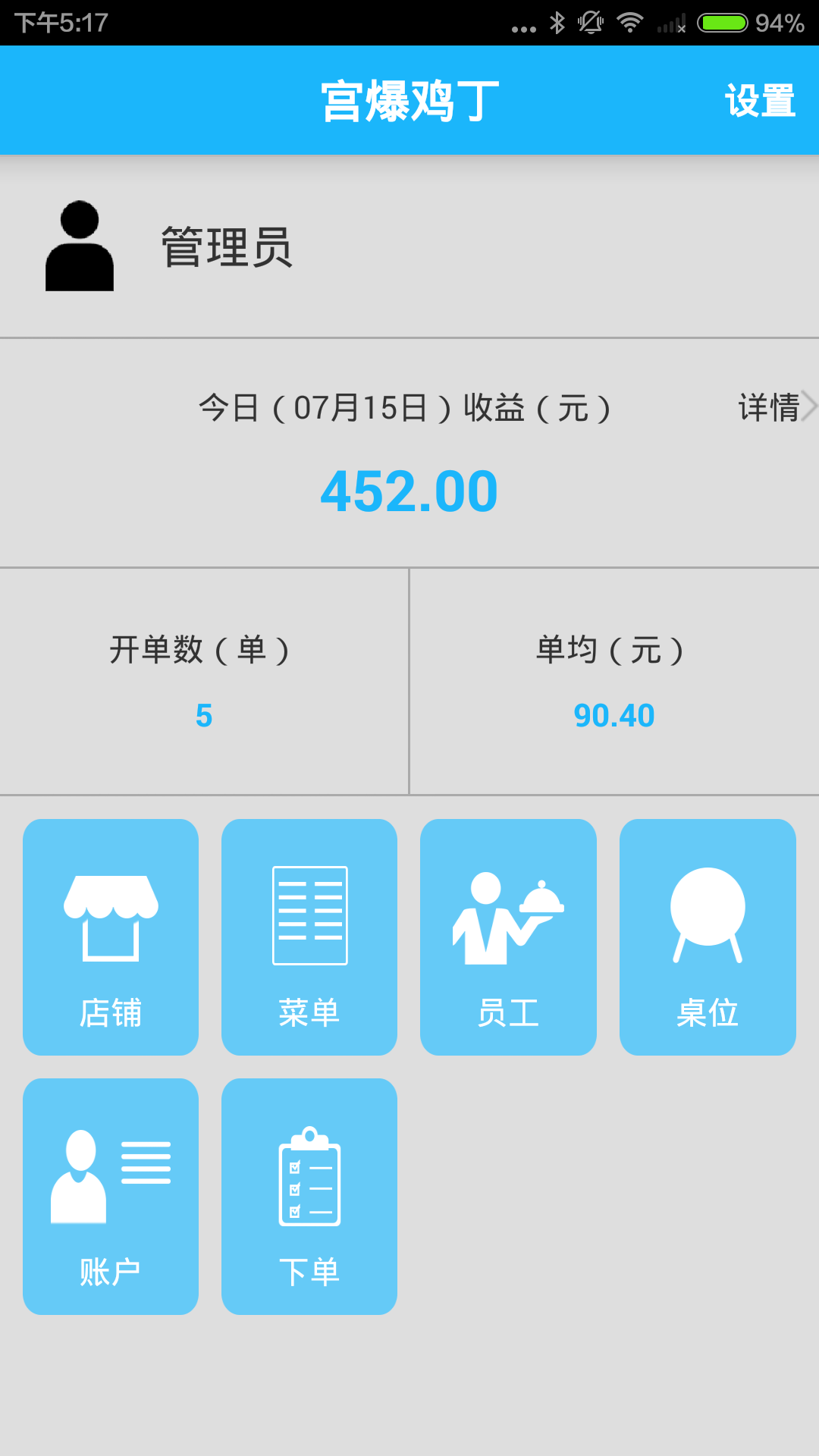Open the 菜单 menu tile
The width and height of the screenshot is (819, 1456).
click(x=309, y=937)
